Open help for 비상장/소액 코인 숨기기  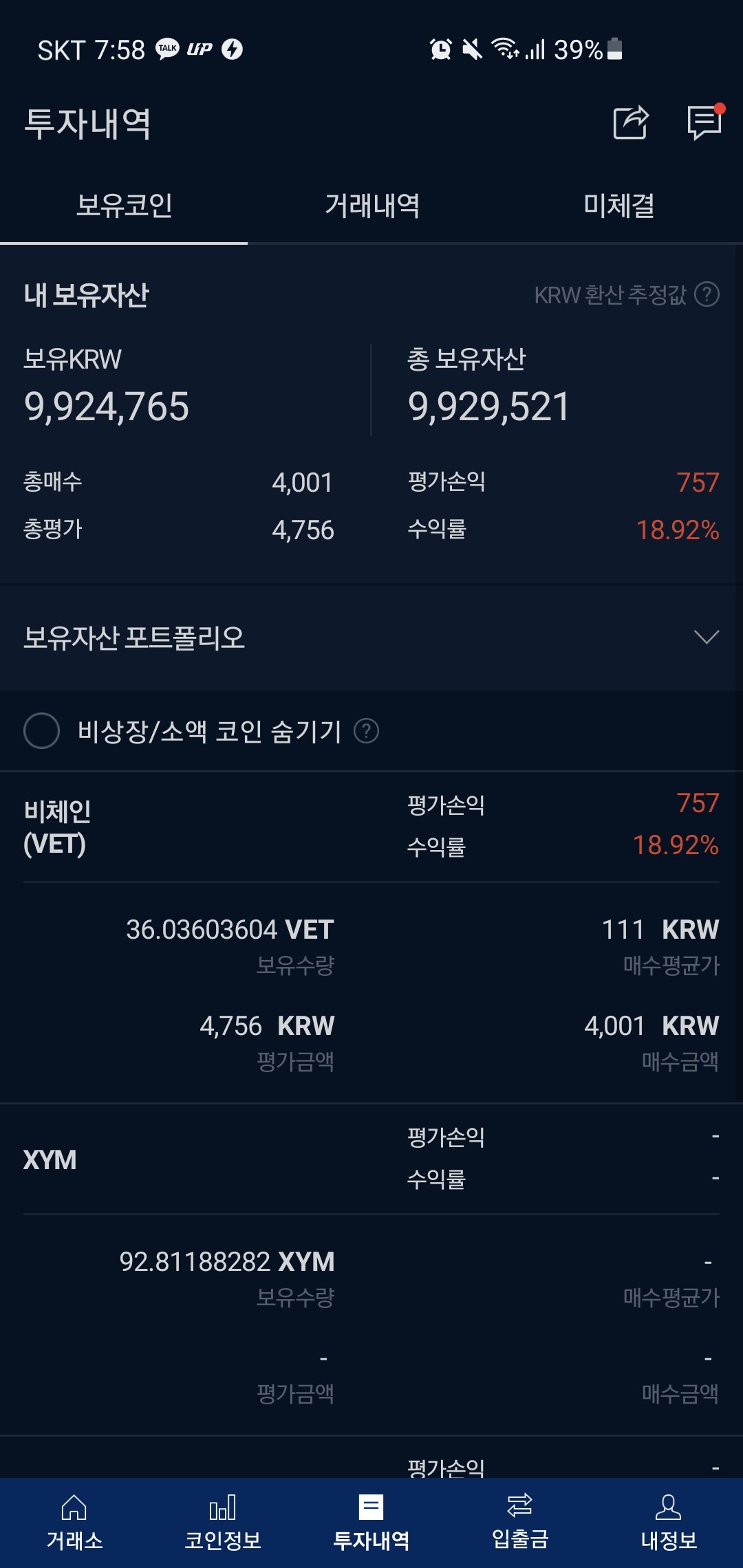coord(367,730)
